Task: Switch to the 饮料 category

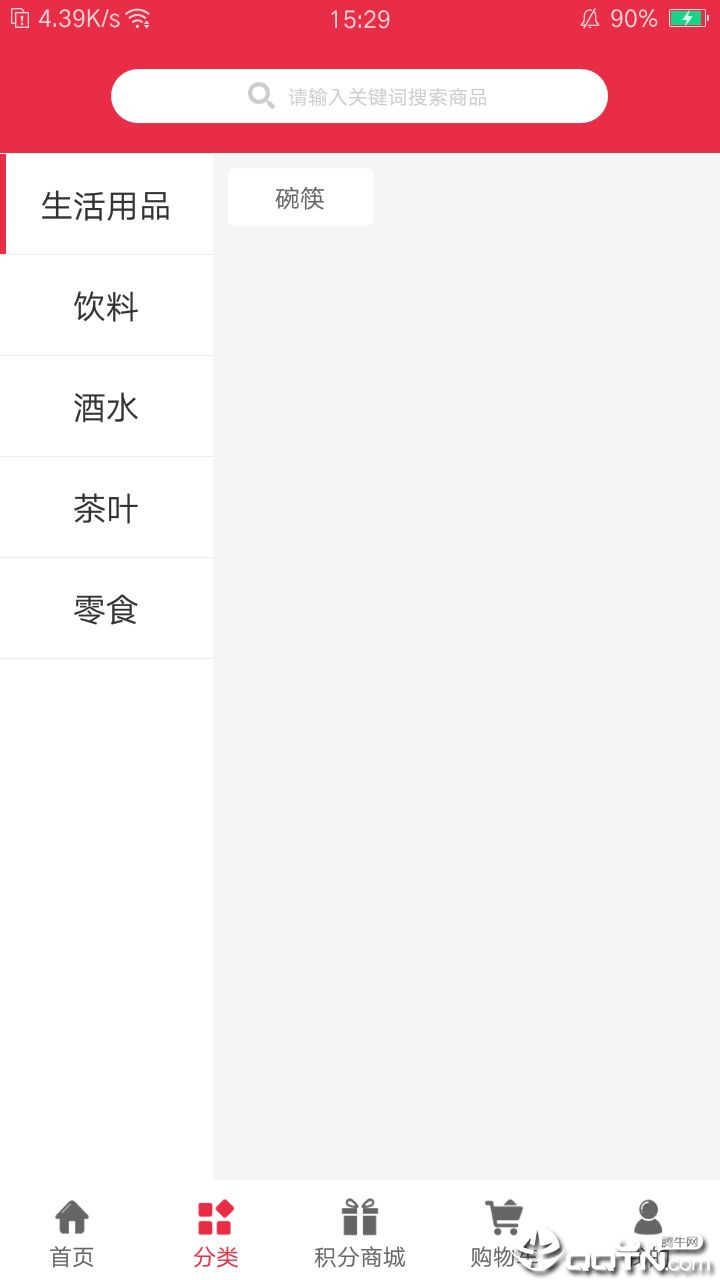Action: coord(105,305)
